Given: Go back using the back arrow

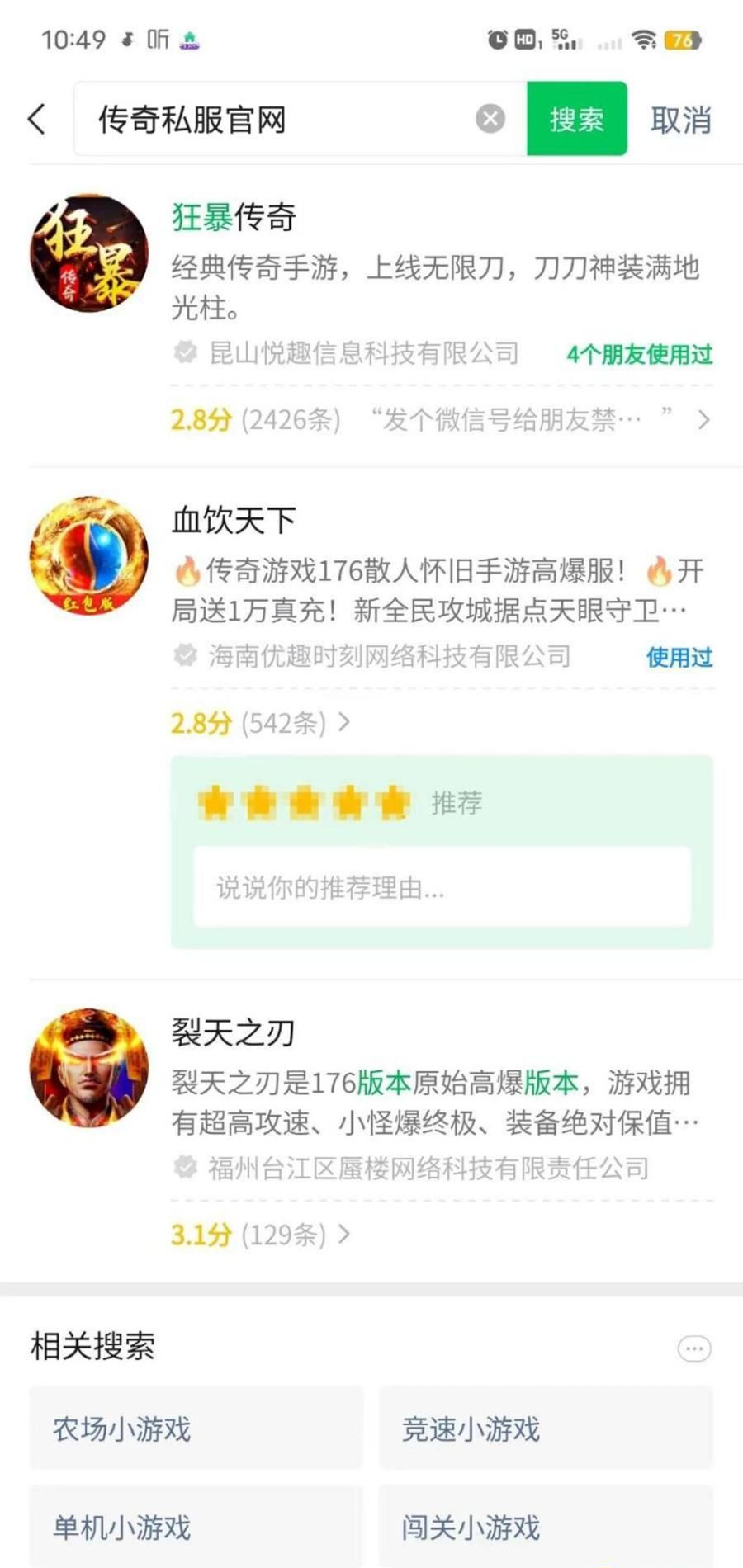Looking at the screenshot, I should point(36,120).
